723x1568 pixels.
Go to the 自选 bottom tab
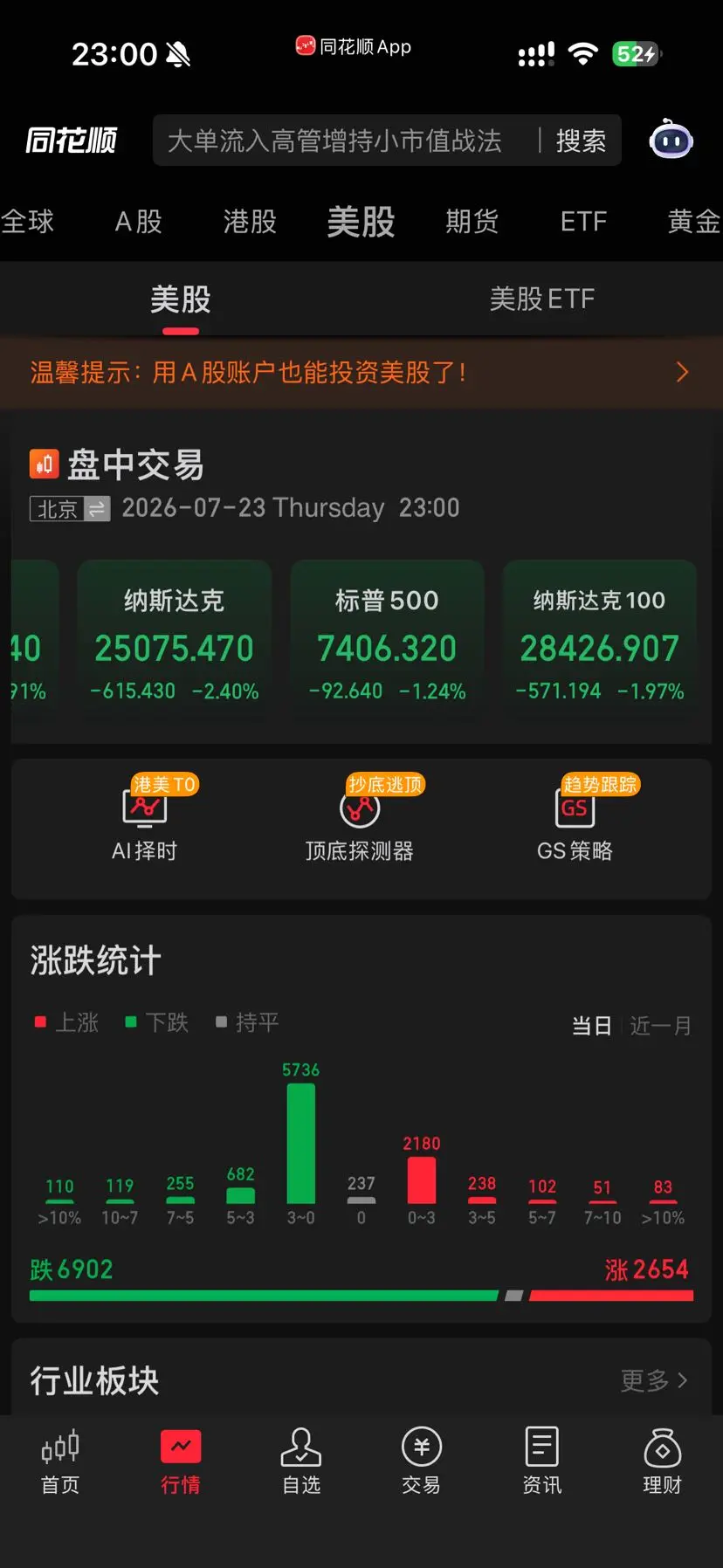tap(301, 1461)
